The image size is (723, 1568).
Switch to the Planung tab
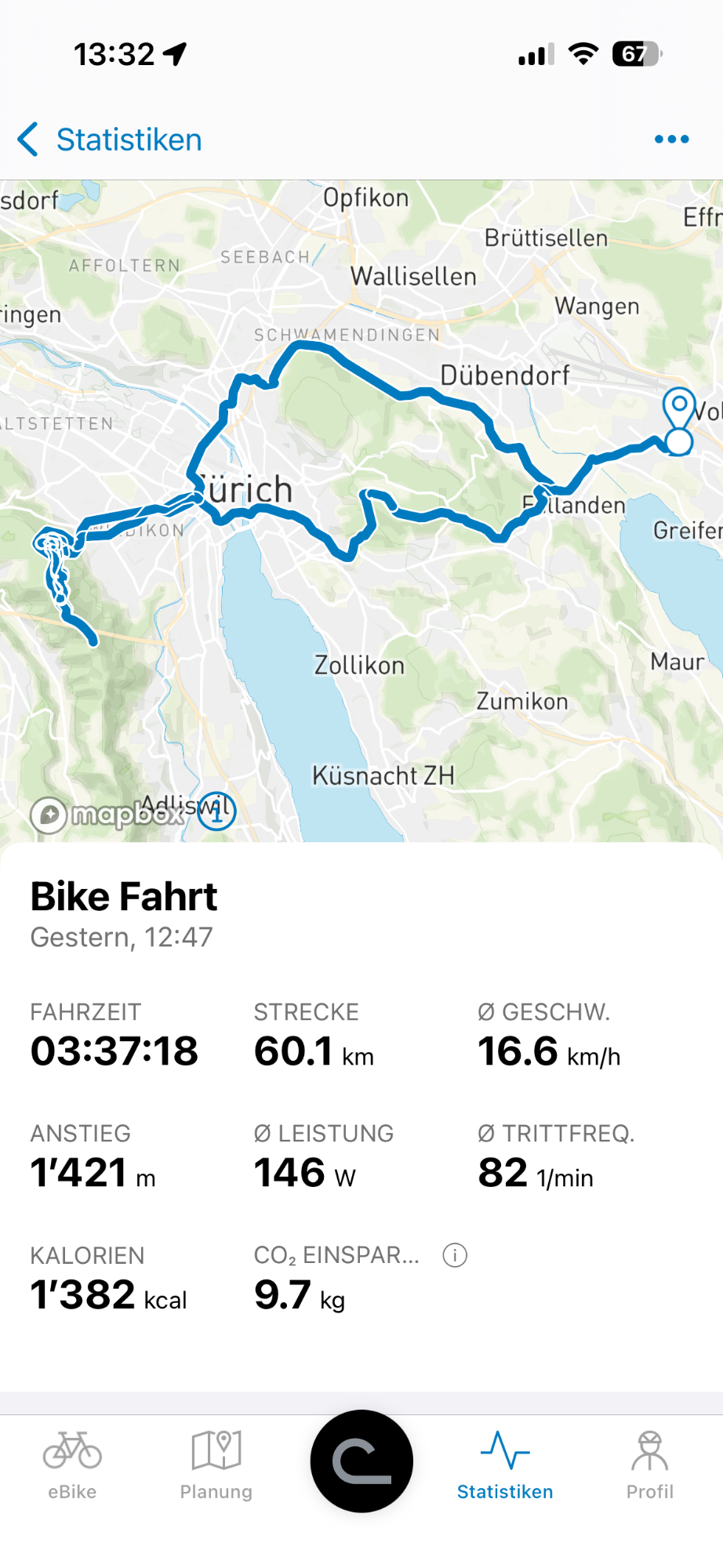coord(216,1465)
